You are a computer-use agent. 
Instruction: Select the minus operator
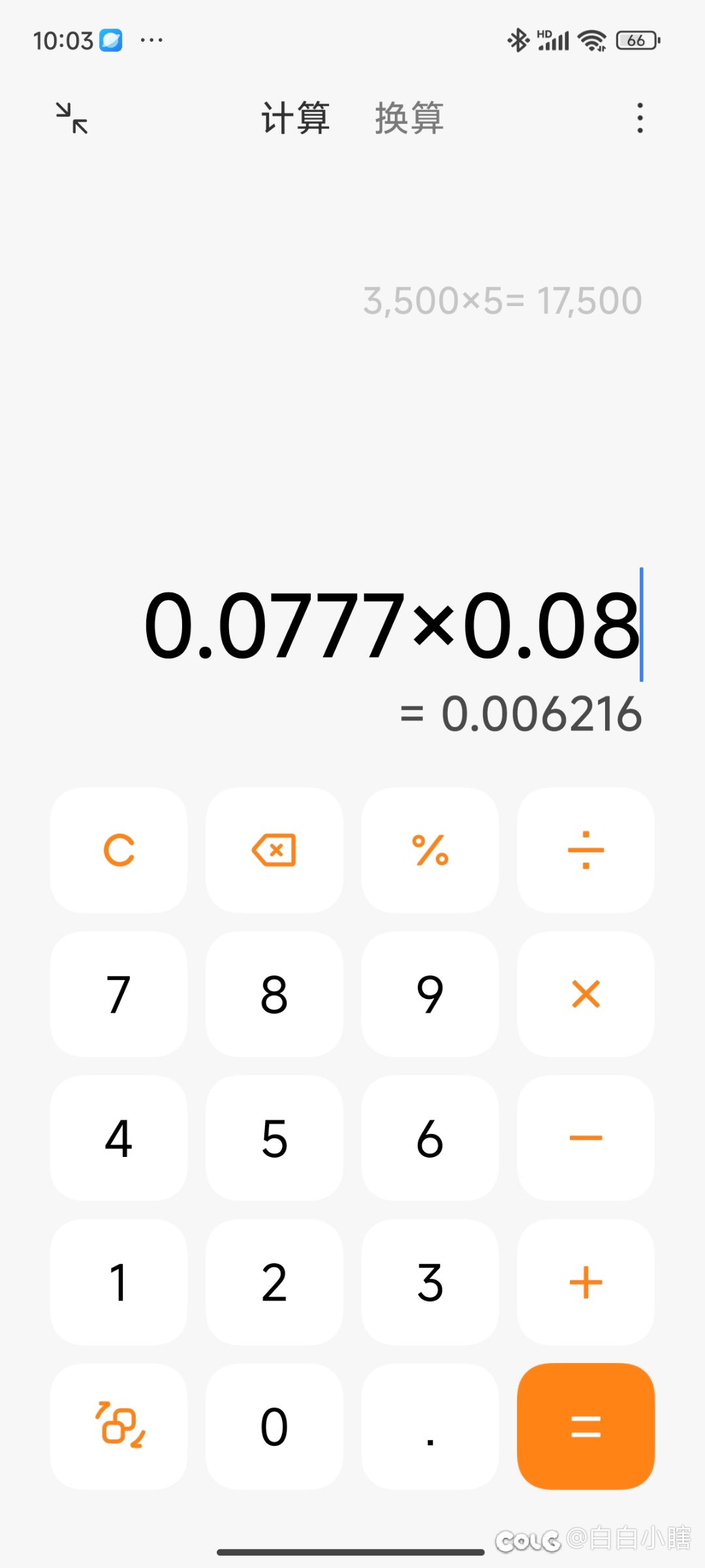click(x=586, y=1138)
